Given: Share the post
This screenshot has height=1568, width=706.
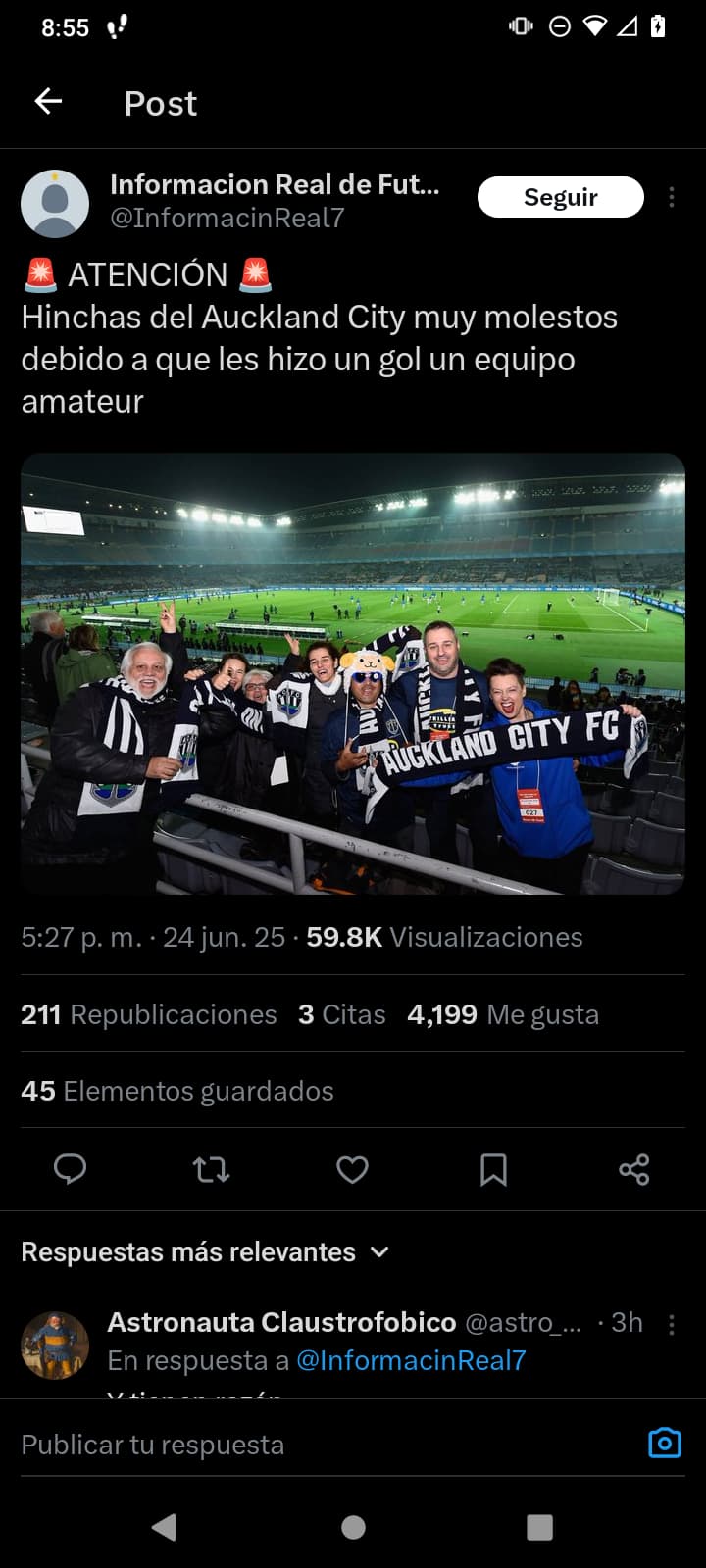Looking at the screenshot, I should click(x=634, y=1169).
